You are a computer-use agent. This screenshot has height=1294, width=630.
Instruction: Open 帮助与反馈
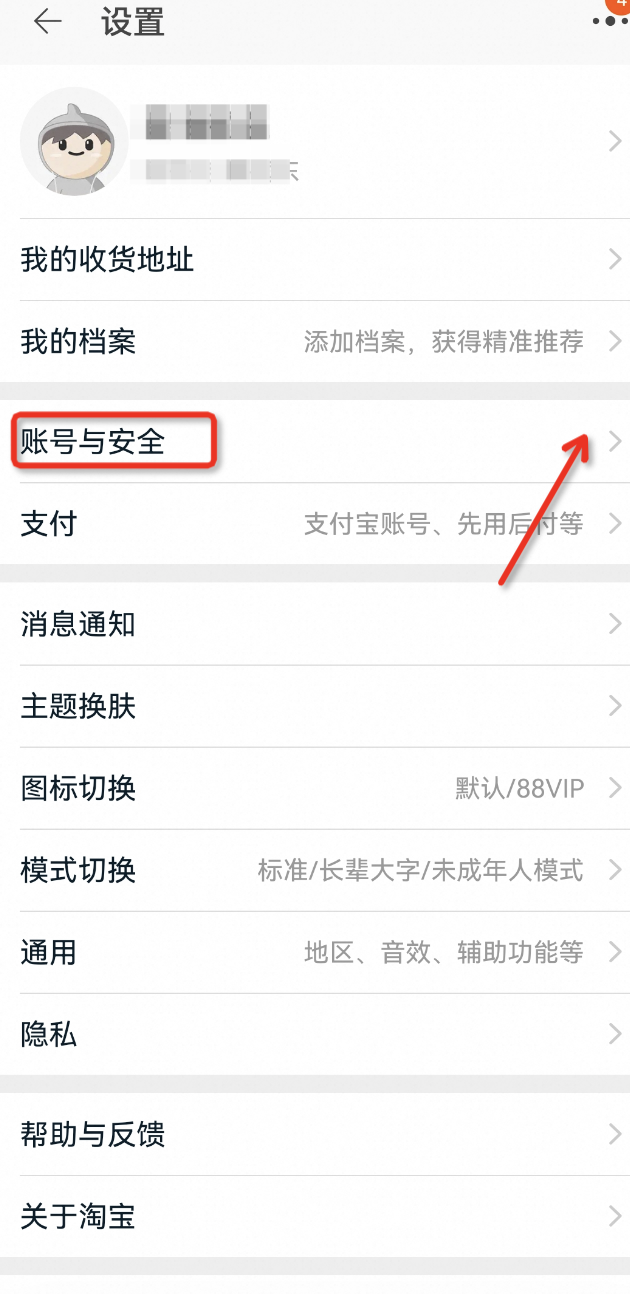(315, 1135)
